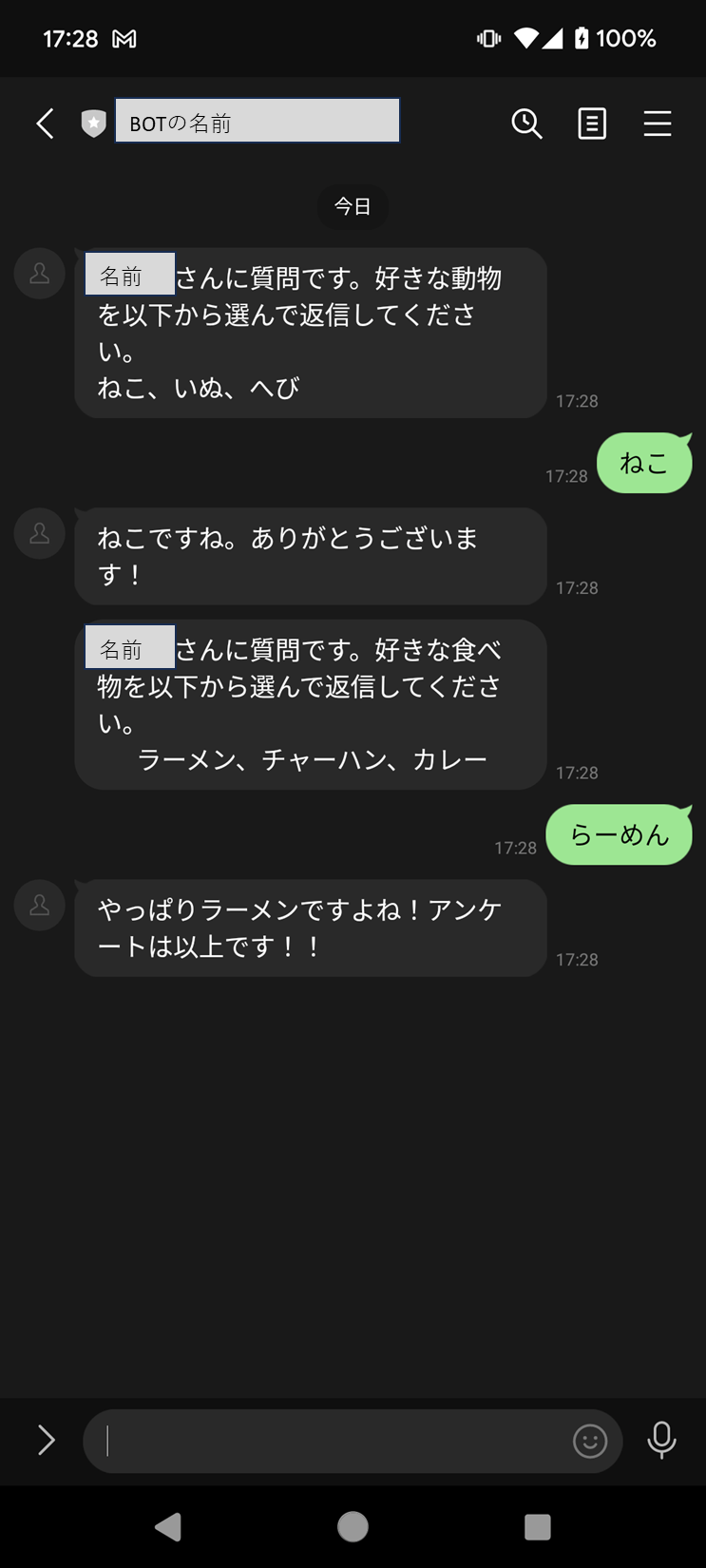Viewport: 706px width, 1568px height.
Task: Tap the 今日 date label in chat
Action: click(352, 207)
